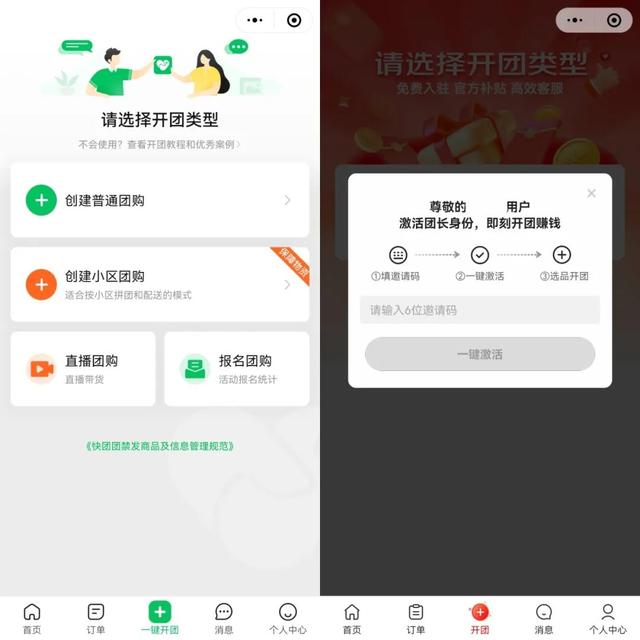Create a 普通团购 group buy
Image resolution: width=640 pixels, height=640 pixels.
160,200
